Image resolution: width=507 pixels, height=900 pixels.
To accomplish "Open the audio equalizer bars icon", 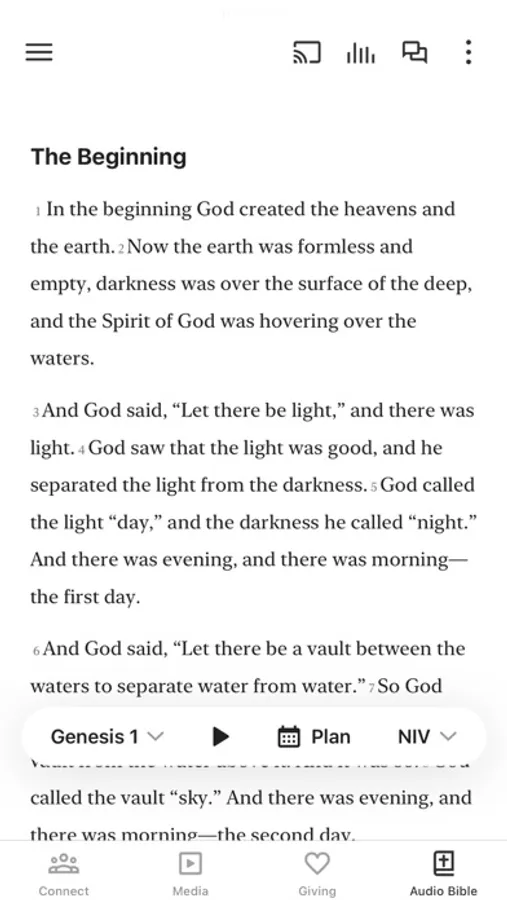I will pyautogui.click(x=361, y=53).
